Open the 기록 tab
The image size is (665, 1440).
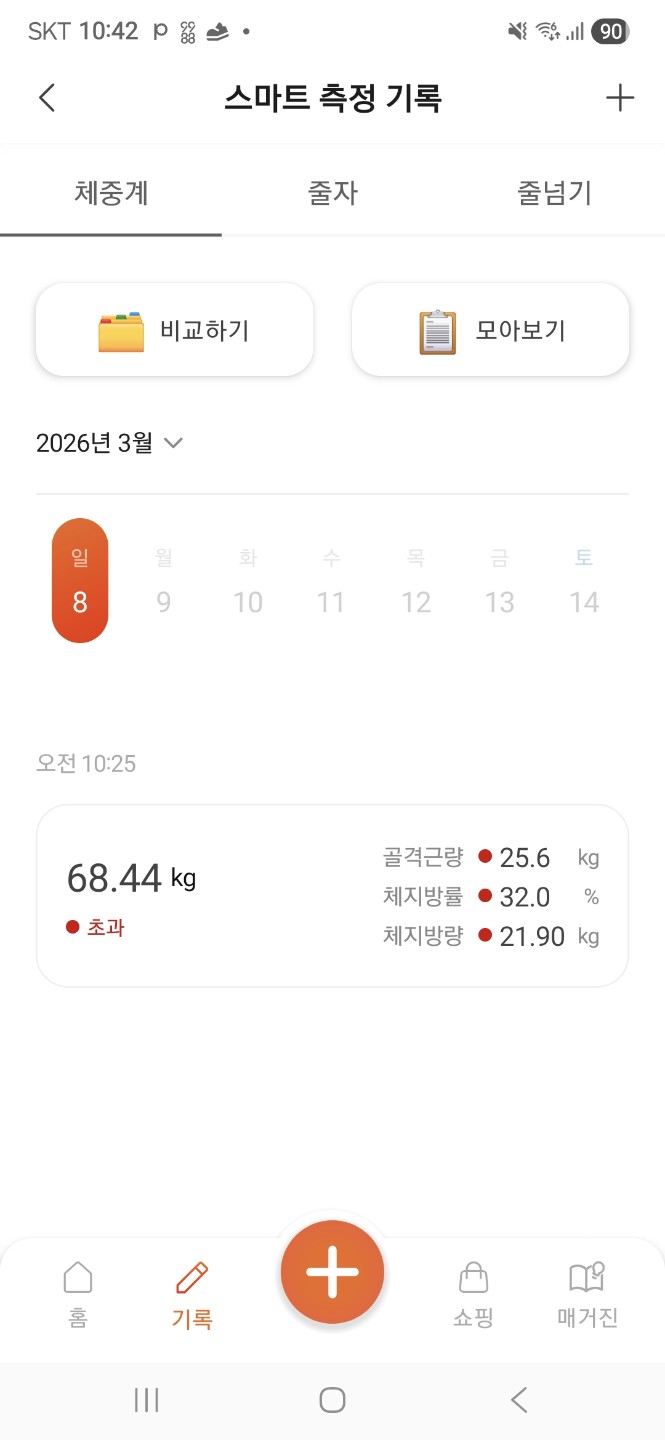pos(192,1294)
